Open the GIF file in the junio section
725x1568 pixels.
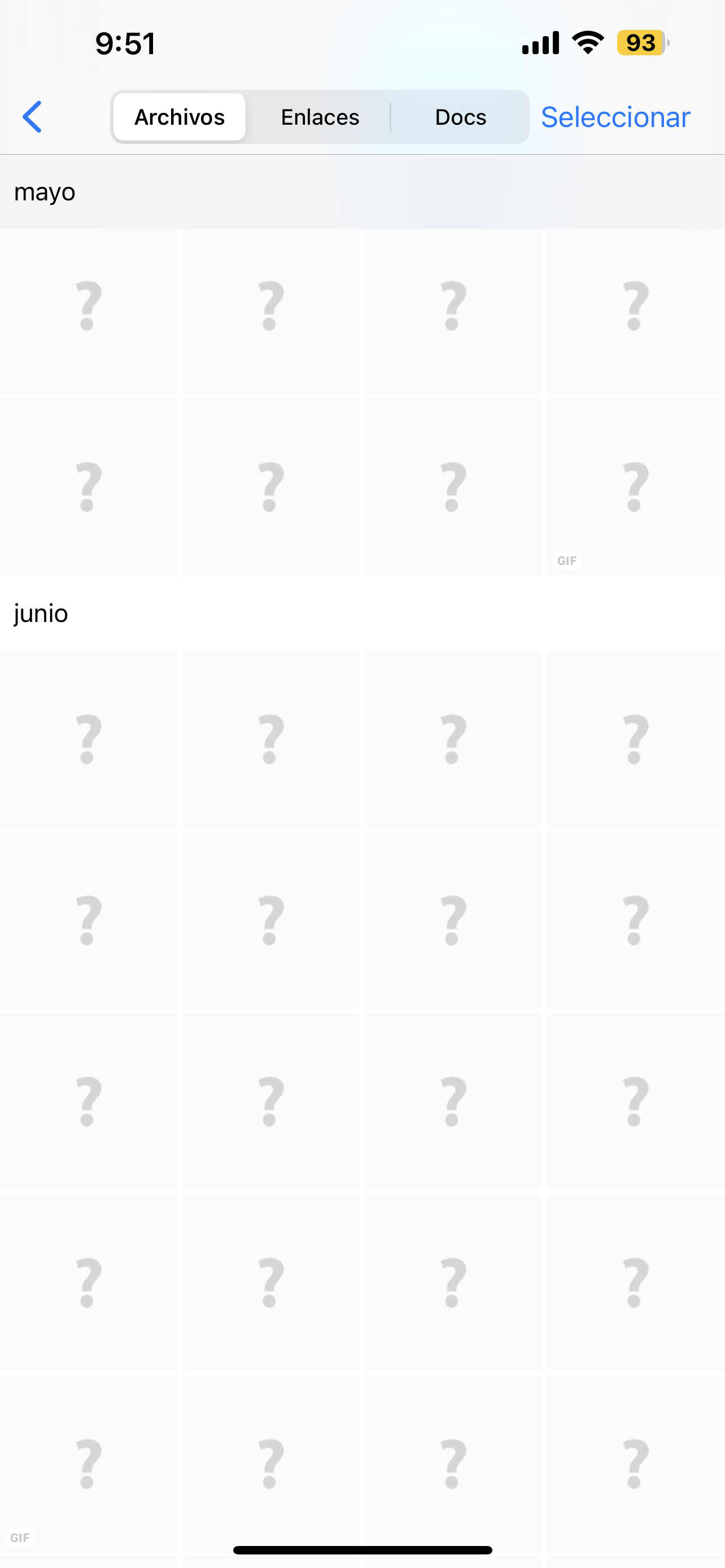(x=88, y=1464)
